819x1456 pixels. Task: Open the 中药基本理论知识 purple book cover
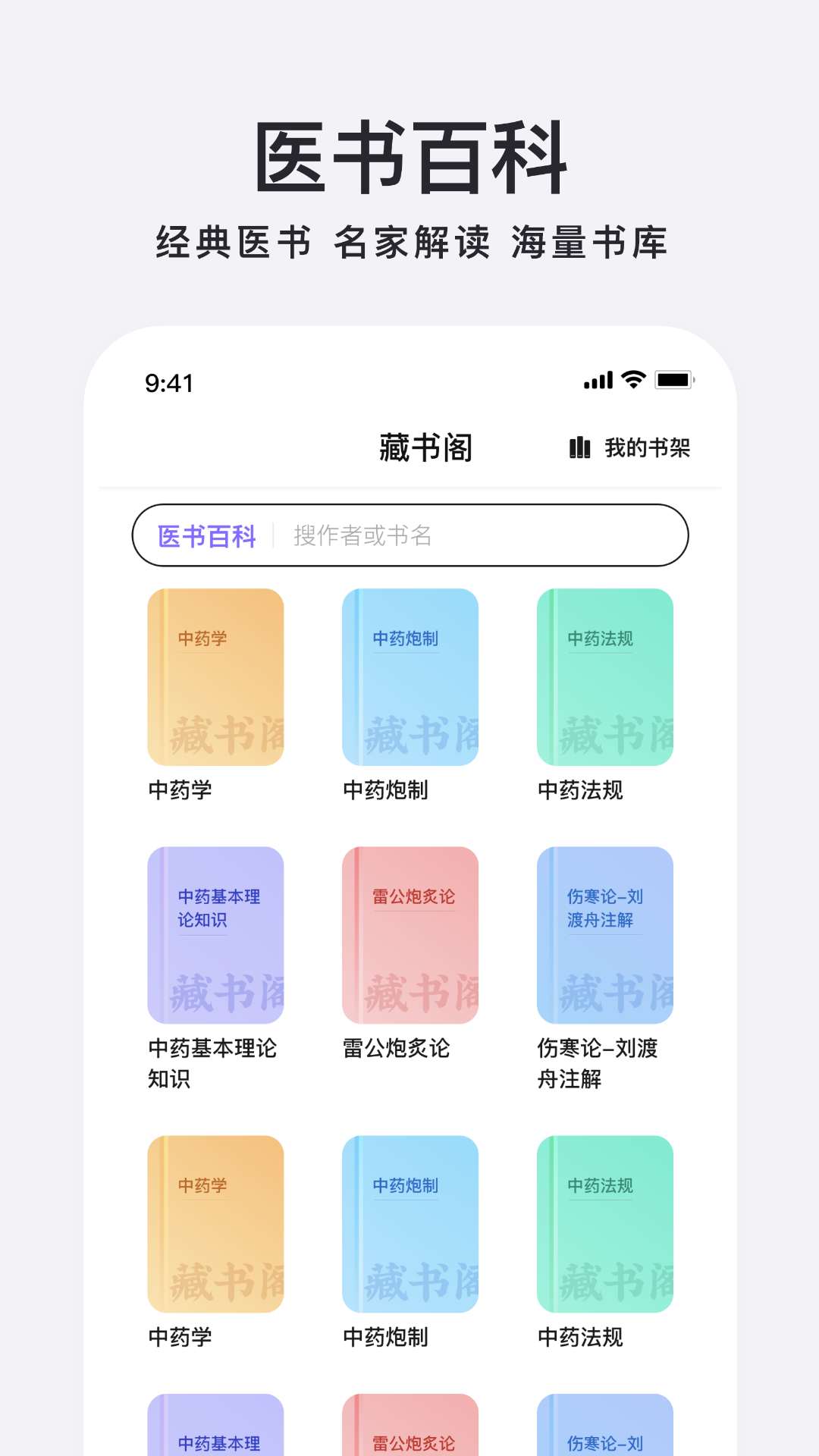click(215, 936)
